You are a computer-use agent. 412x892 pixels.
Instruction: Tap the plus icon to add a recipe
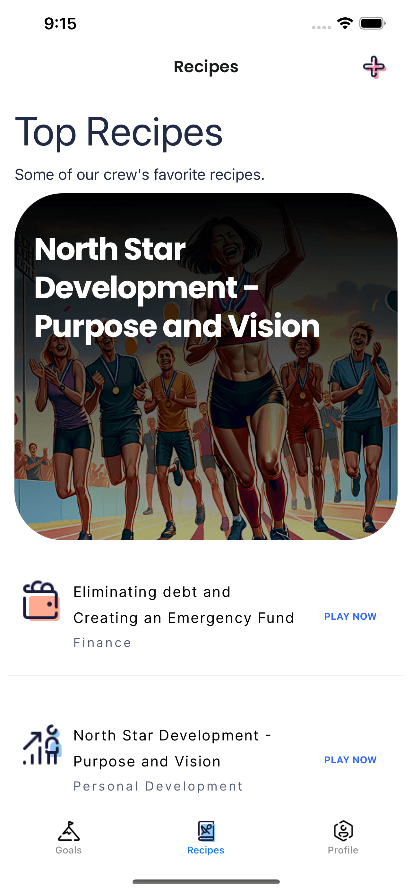click(374, 67)
